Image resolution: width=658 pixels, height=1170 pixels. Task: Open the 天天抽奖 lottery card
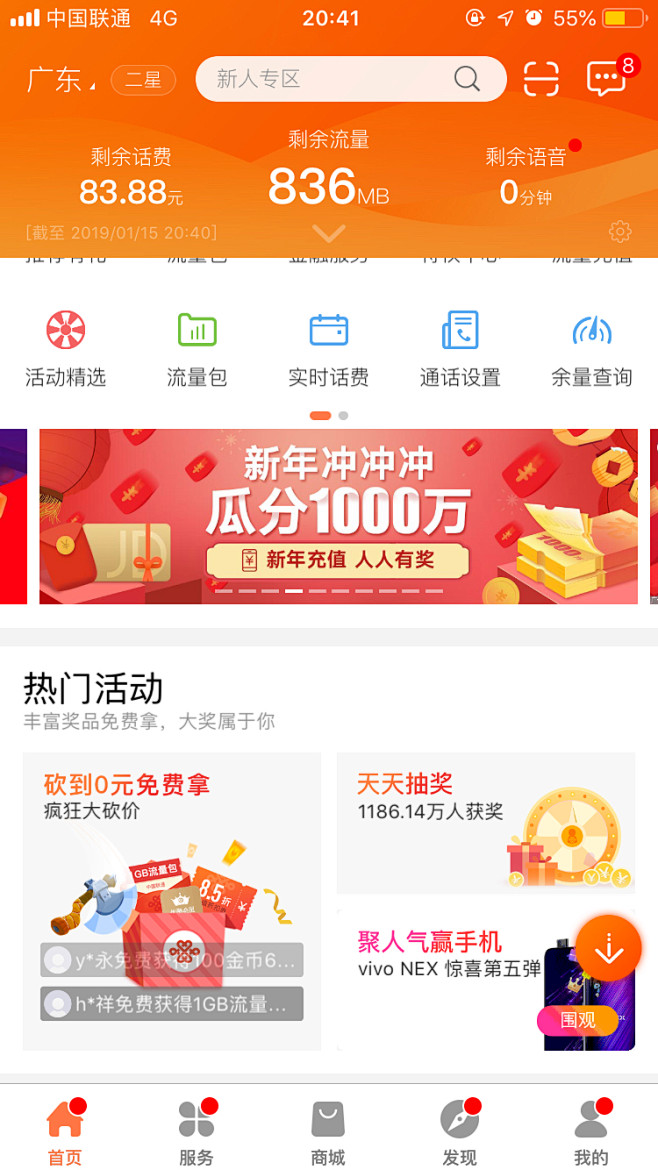coord(485,823)
